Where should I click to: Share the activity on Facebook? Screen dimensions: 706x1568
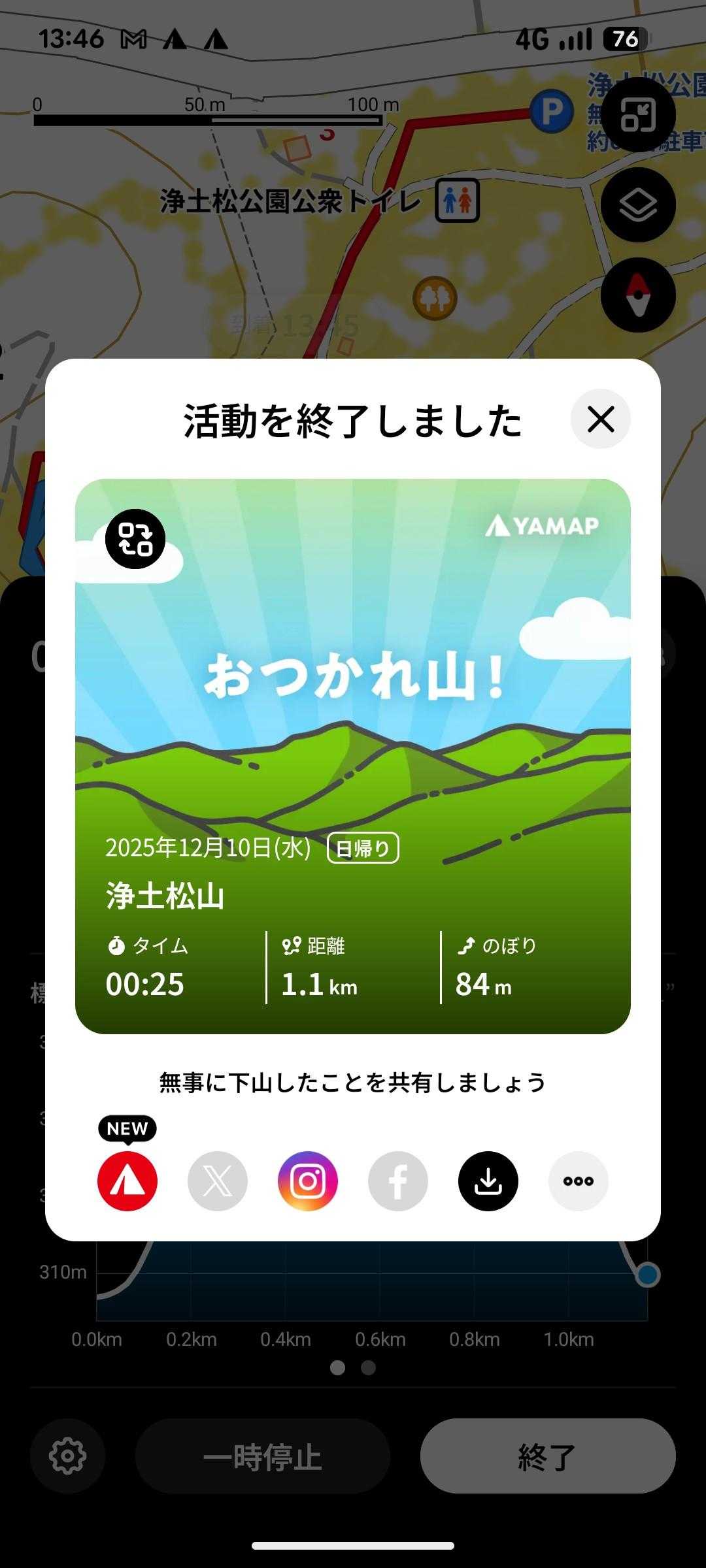(398, 1181)
